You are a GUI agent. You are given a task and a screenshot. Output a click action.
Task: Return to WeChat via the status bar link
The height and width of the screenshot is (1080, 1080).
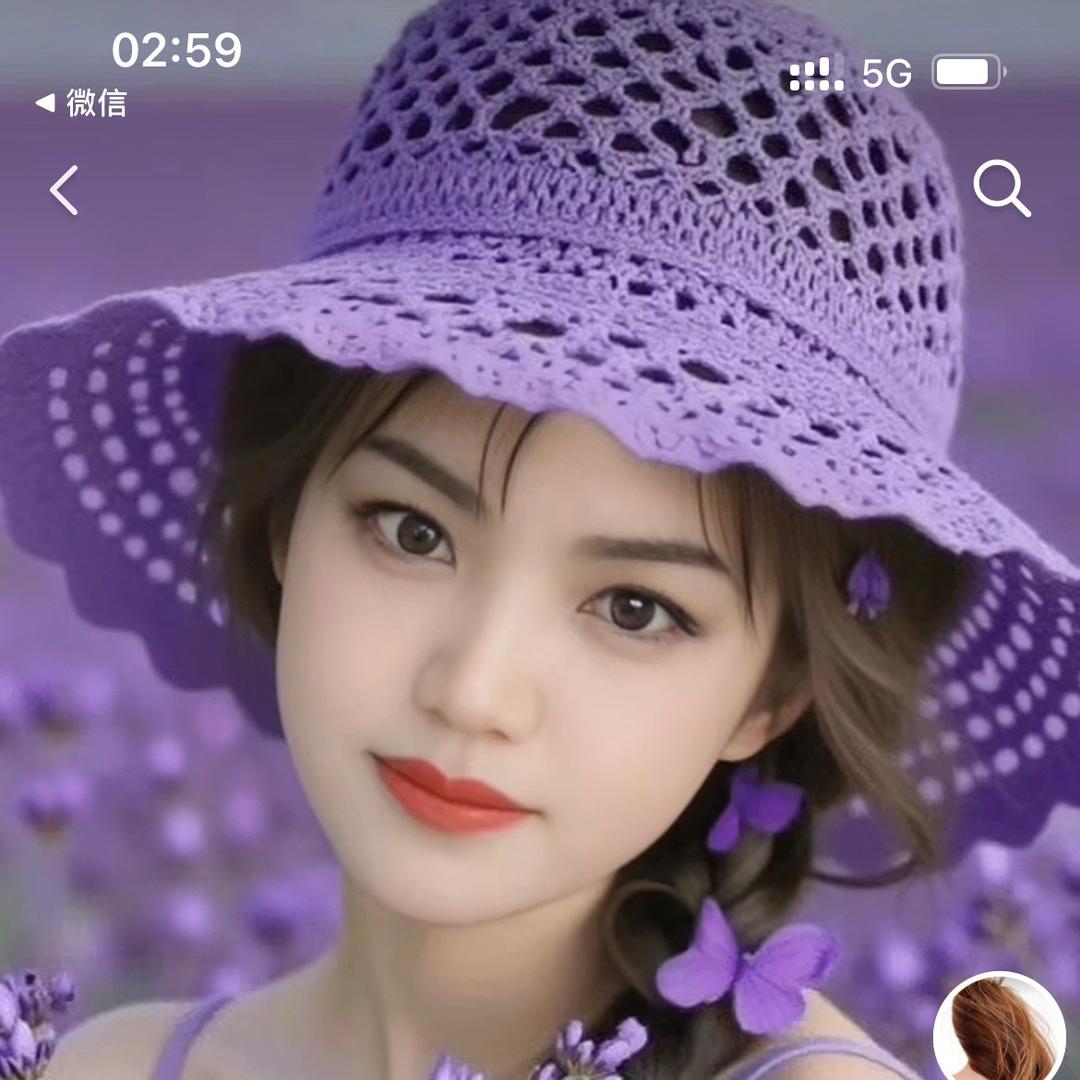click(x=82, y=103)
